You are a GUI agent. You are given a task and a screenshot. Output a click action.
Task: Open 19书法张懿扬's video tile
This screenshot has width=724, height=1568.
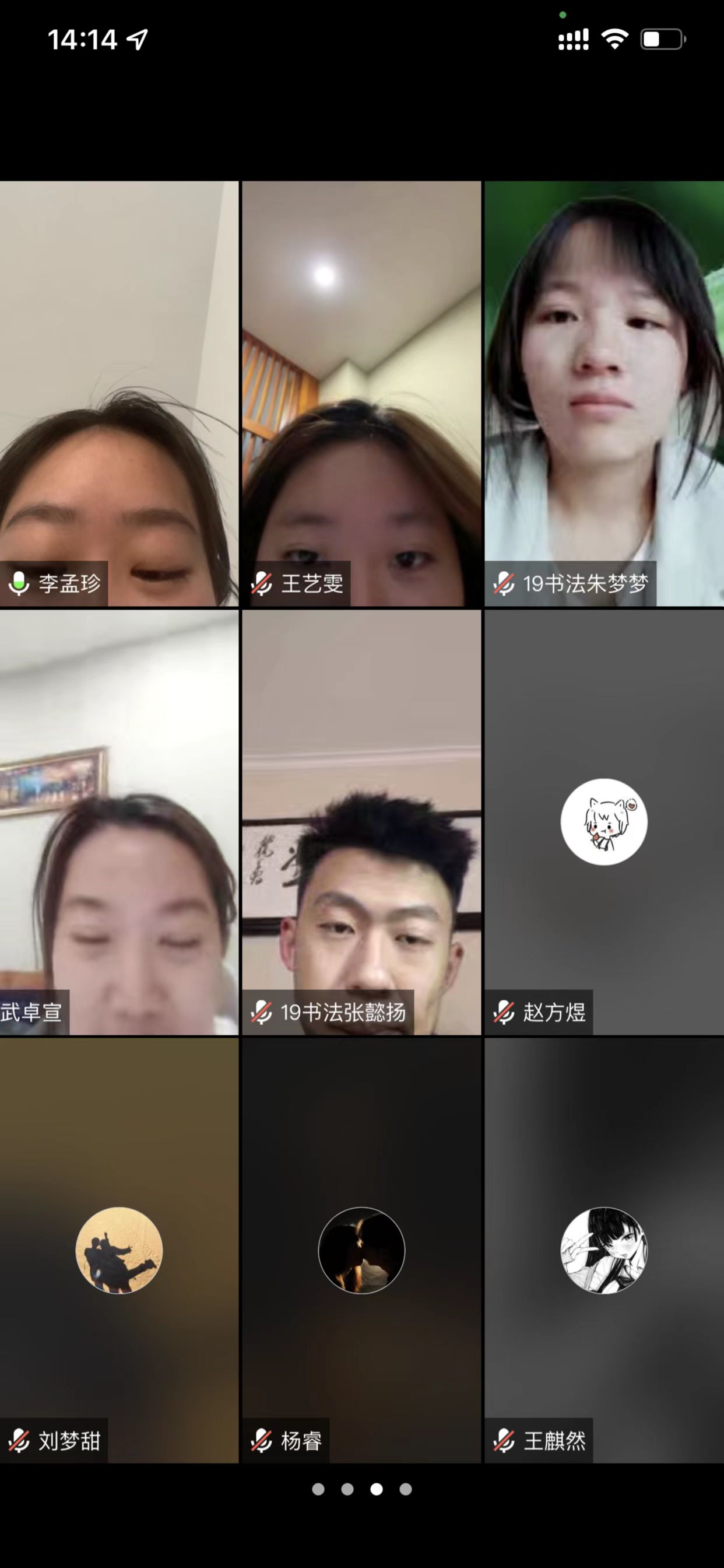tap(361, 822)
